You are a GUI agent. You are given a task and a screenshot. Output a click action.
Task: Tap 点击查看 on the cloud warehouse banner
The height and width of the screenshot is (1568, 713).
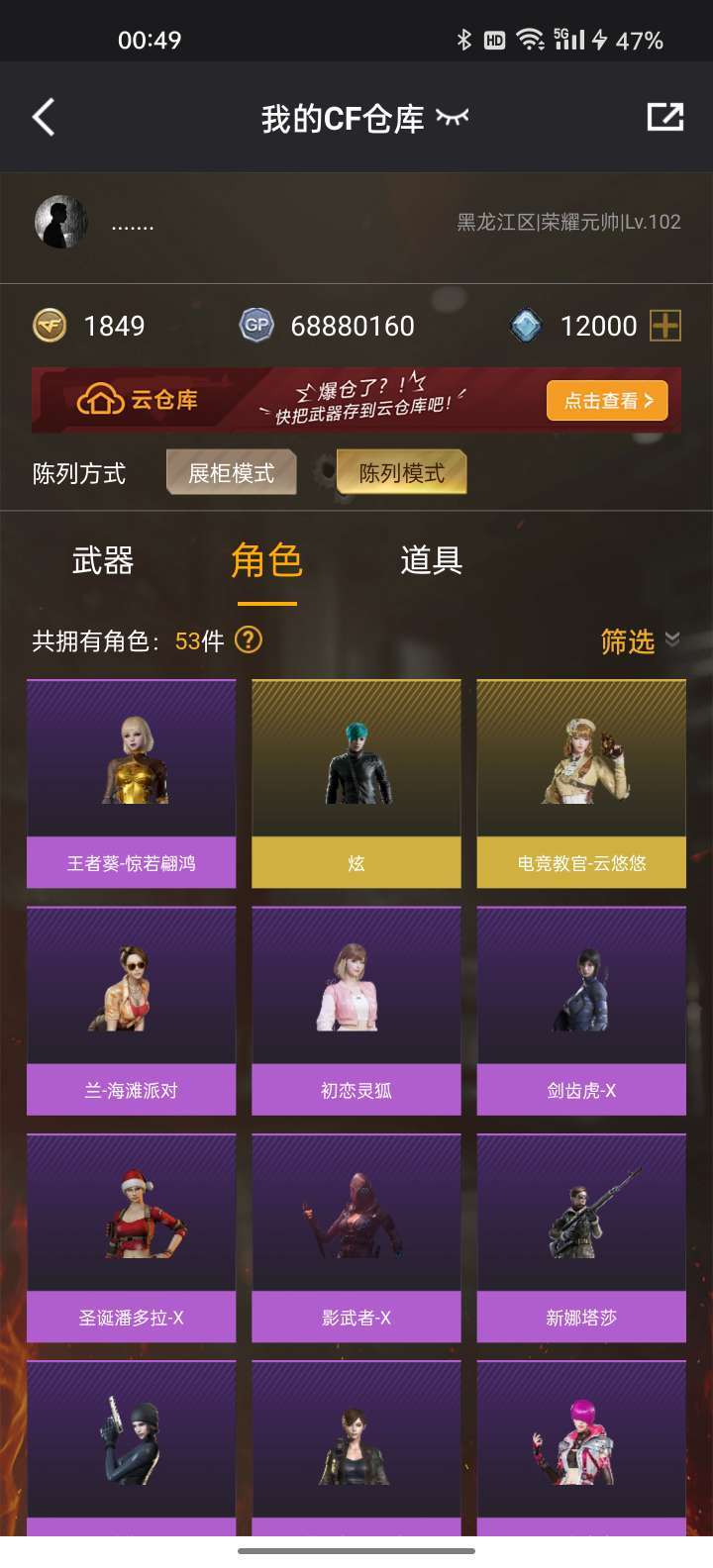(607, 400)
